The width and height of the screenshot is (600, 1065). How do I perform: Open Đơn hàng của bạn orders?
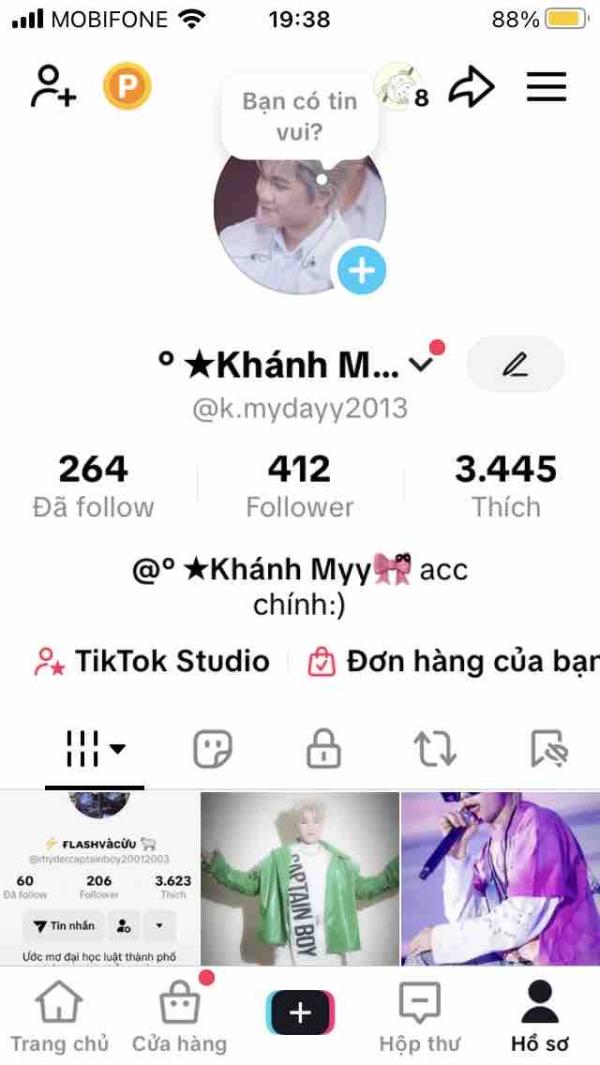tap(453, 662)
